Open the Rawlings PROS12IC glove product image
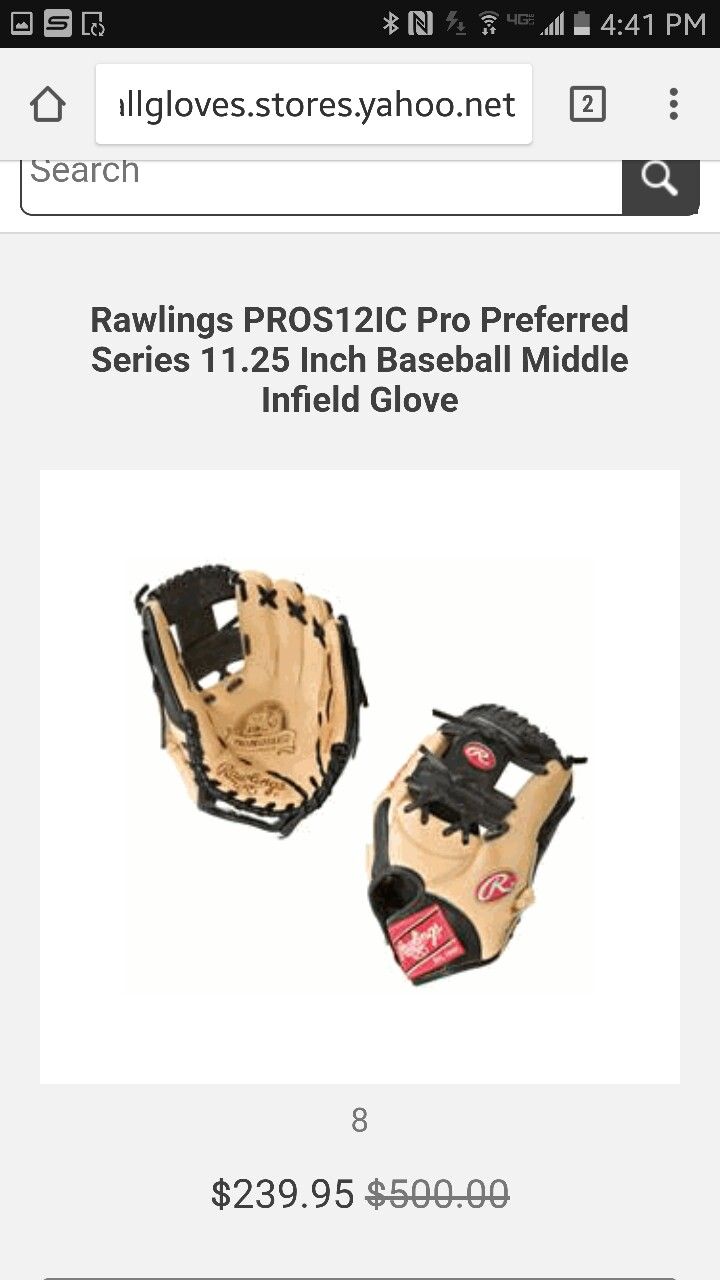This screenshot has width=720, height=1280. click(x=360, y=776)
